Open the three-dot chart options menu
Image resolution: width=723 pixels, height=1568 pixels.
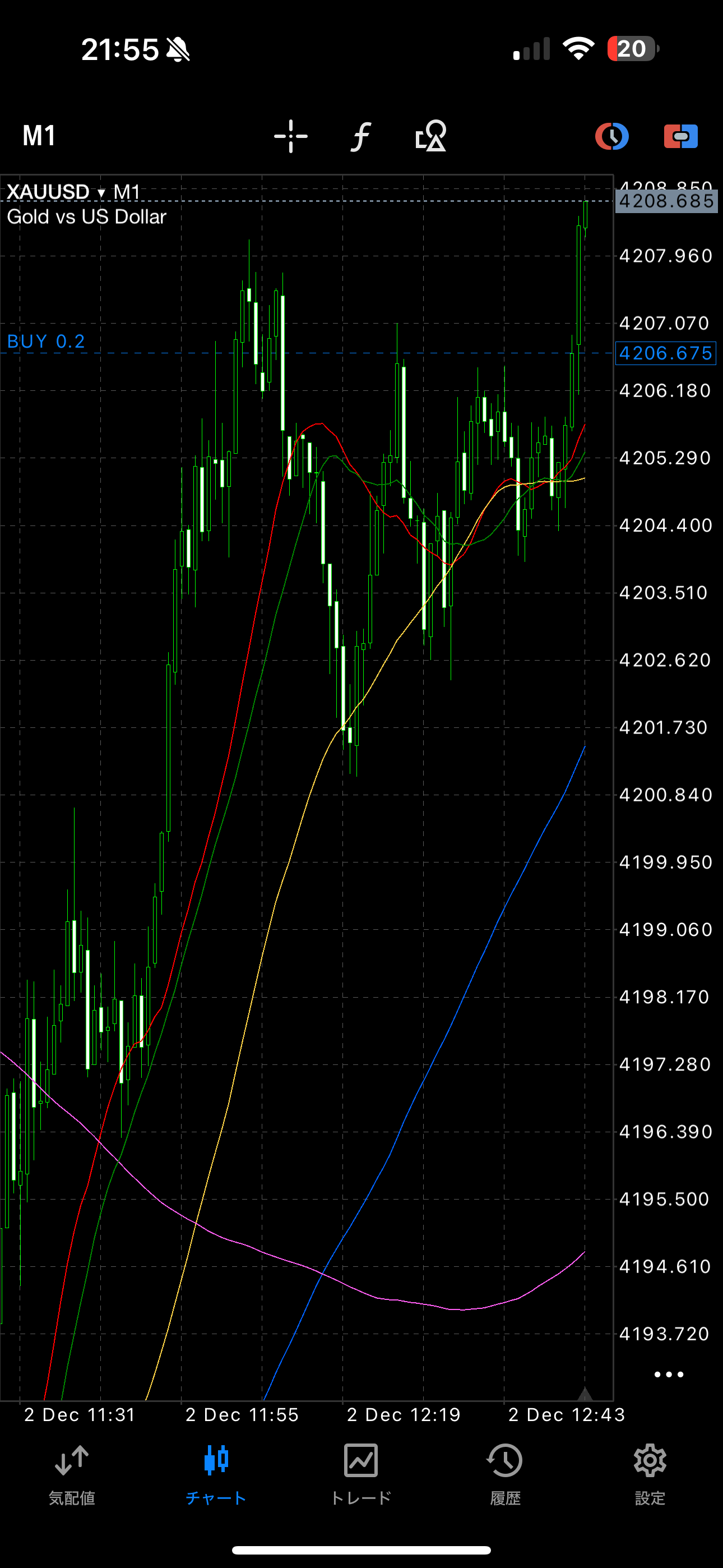(668, 1375)
